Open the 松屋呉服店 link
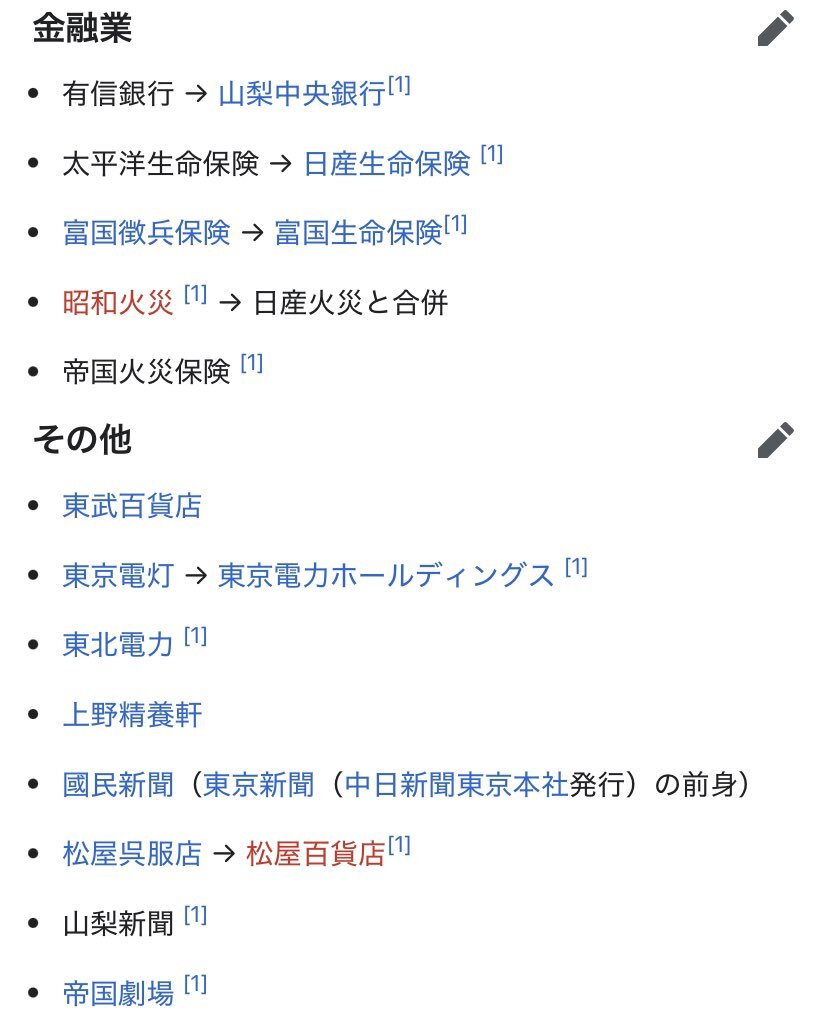The width and height of the screenshot is (828, 1034). [131, 853]
